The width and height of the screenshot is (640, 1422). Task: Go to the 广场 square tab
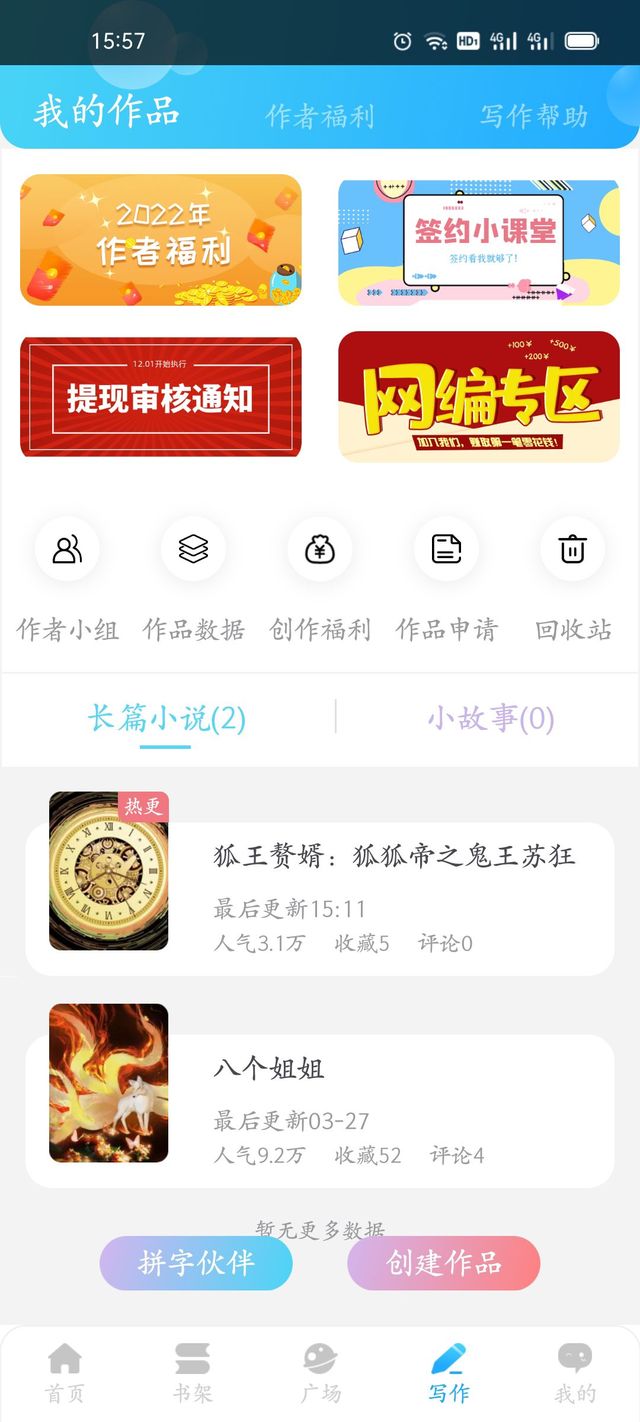pos(320,1374)
